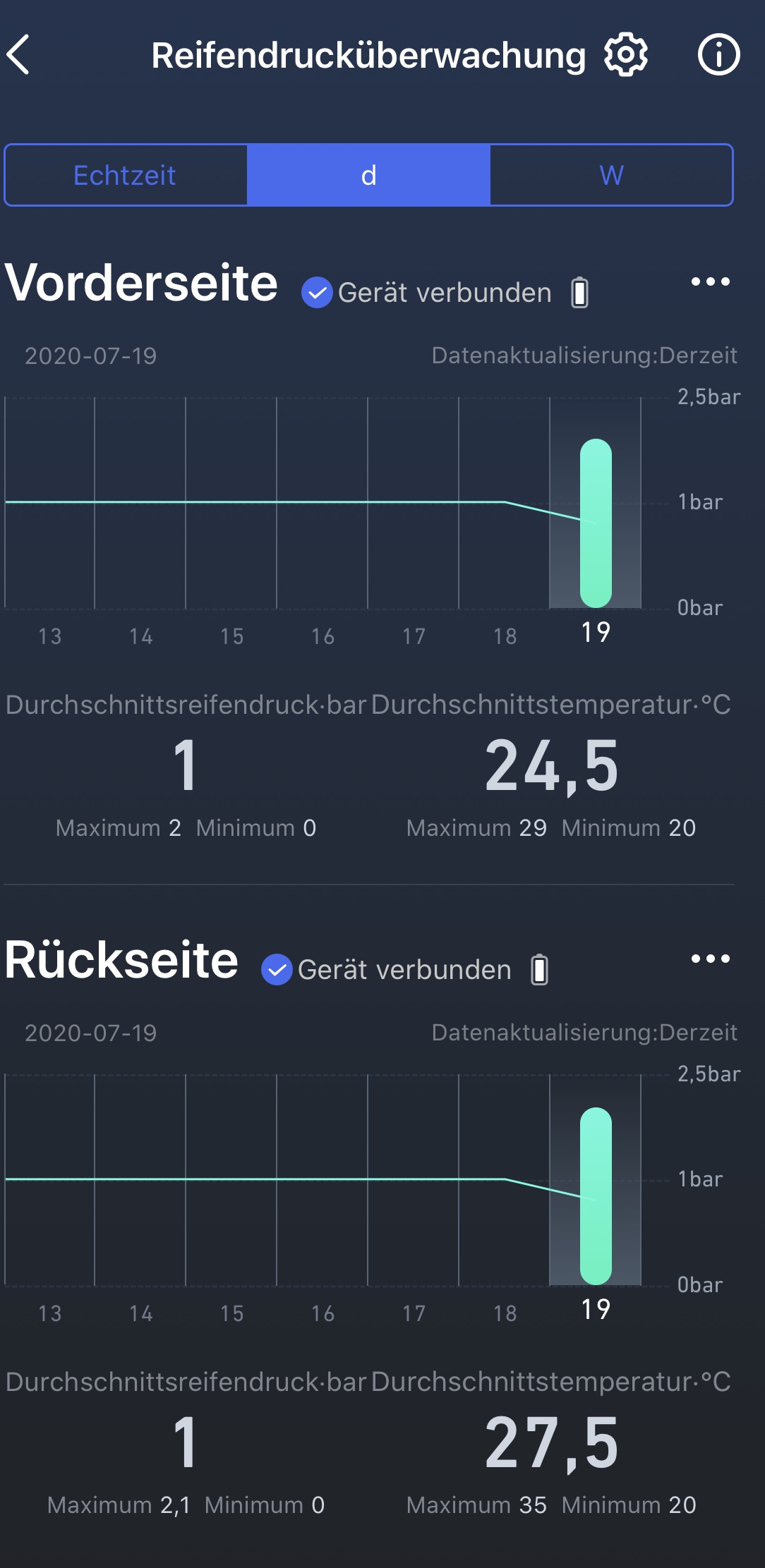Select day 17 in the Rückseite chart
The image size is (765, 1568).
[x=414, y=1313]
